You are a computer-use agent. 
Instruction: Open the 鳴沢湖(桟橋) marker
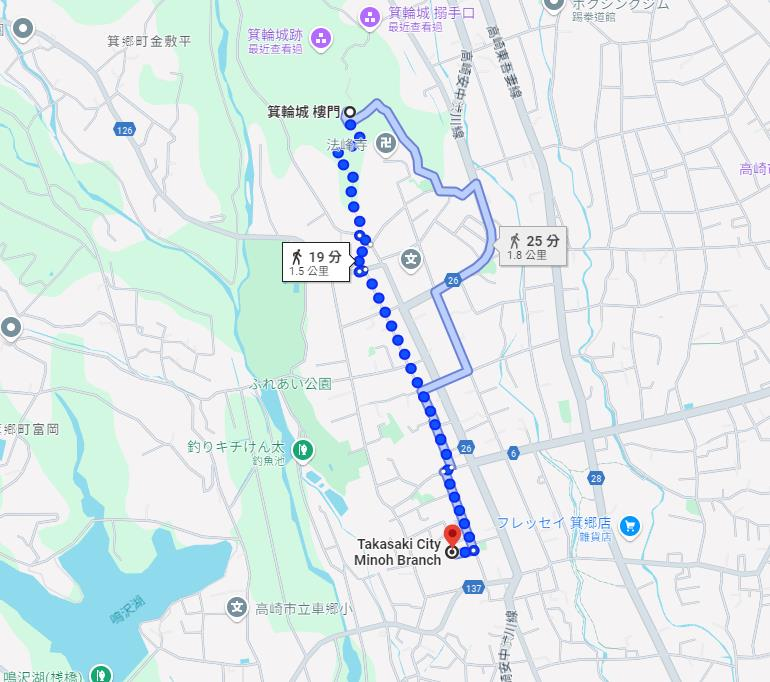pos(100,674)
